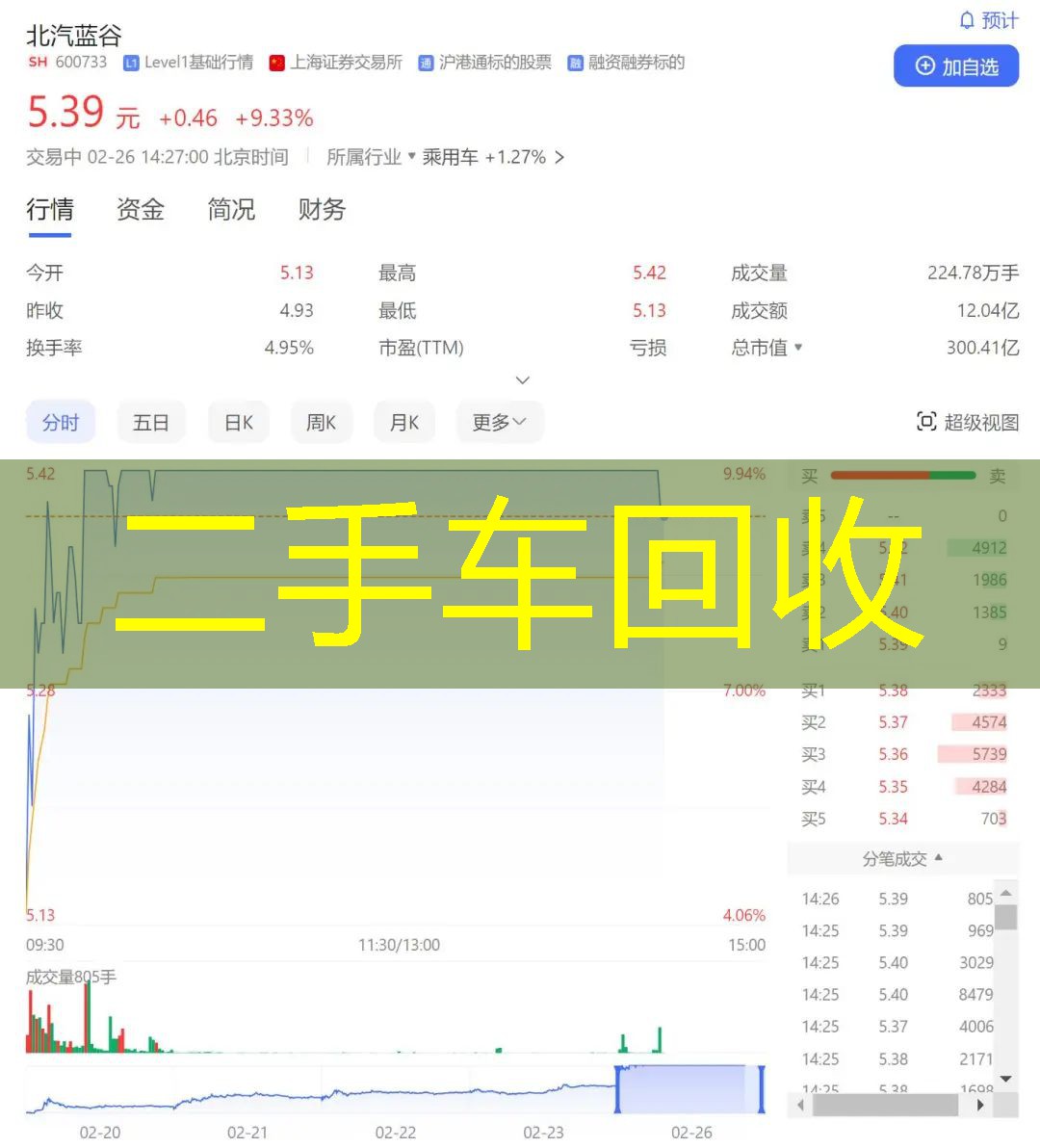The image size is (1040, 1148).
Task: Tap the trade list scroll-right arrow
Action: coord(980,1106)
